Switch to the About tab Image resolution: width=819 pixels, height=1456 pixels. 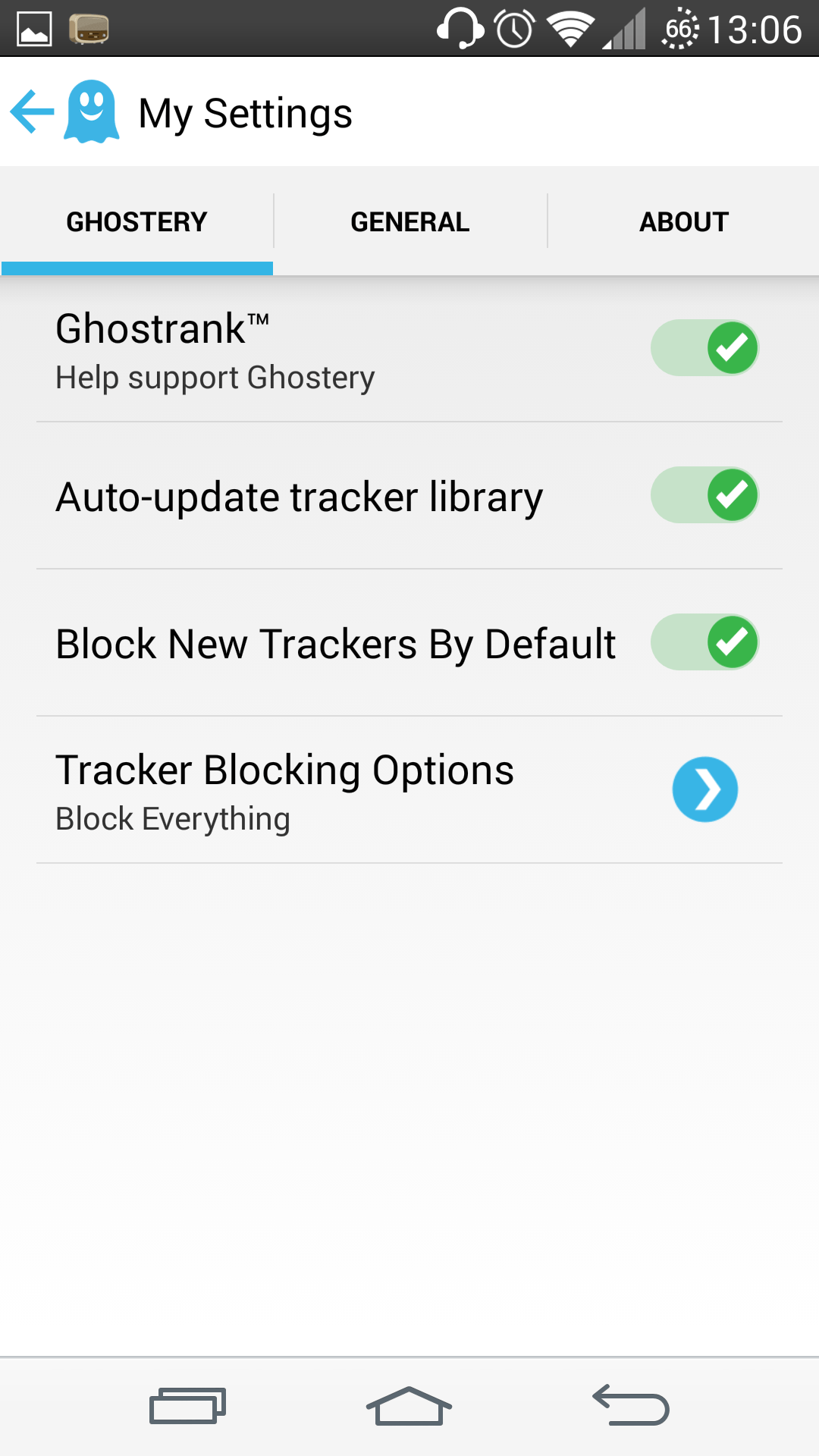[684, 221]
